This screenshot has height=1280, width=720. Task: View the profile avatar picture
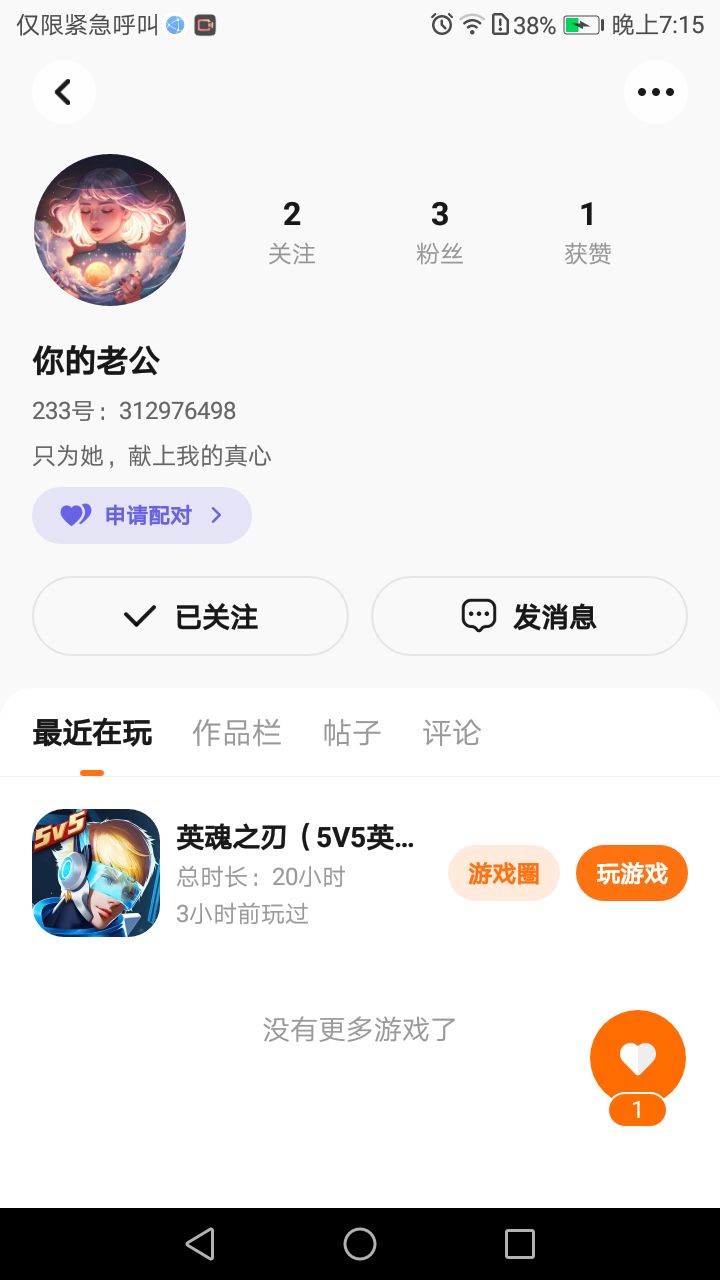click(x=110, y=230)
